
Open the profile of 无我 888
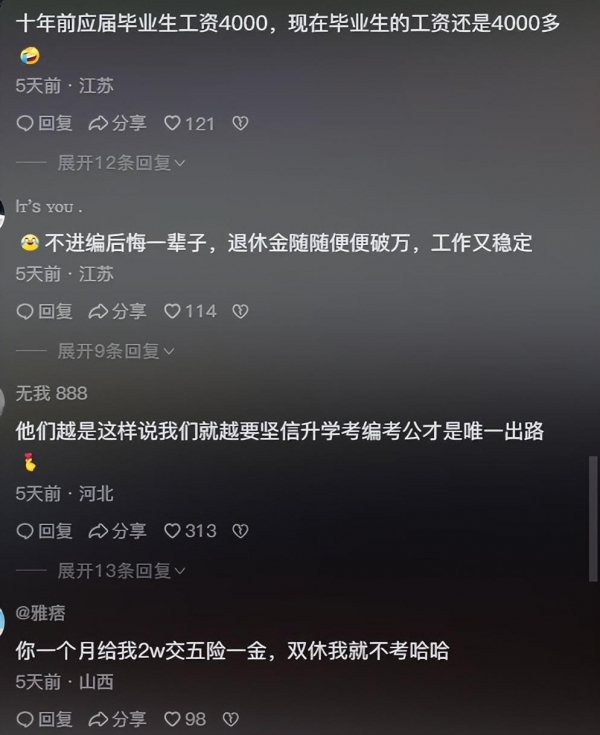point(52,394)
